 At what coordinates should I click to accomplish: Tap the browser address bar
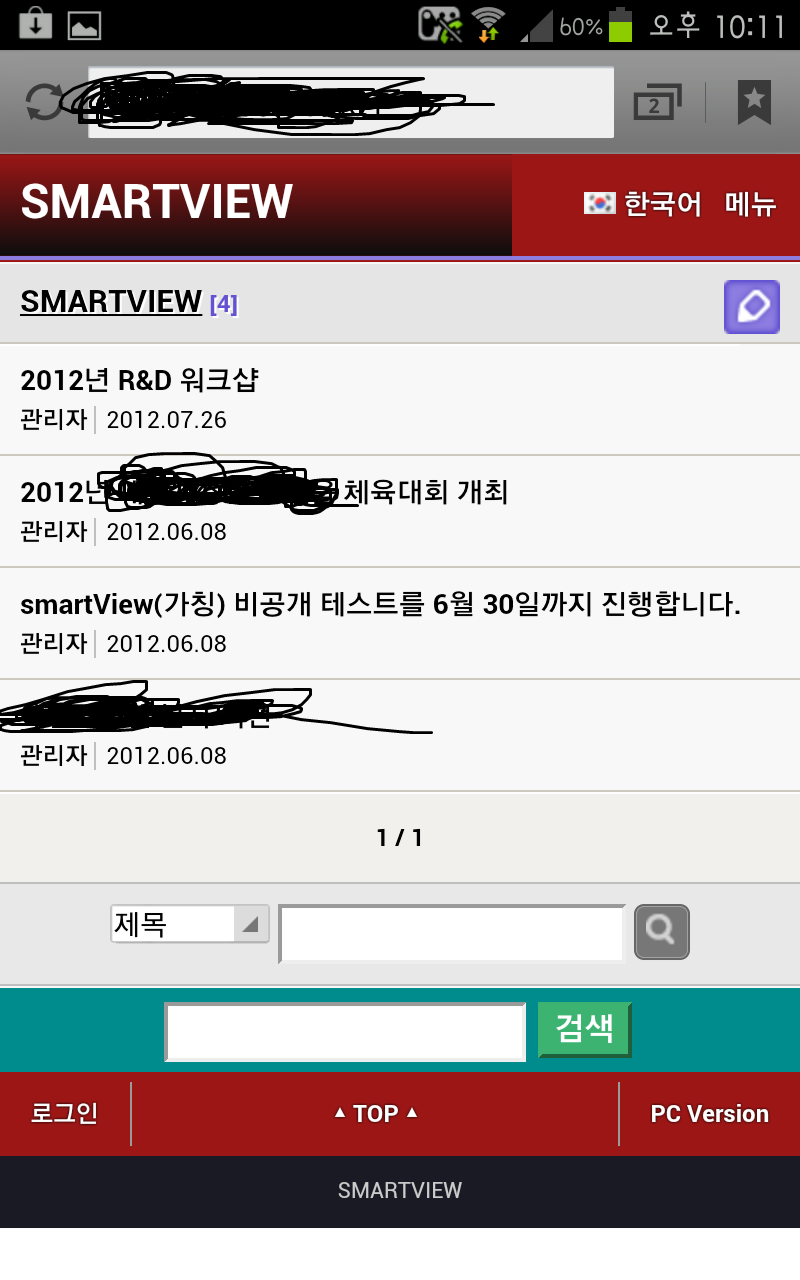350,102
